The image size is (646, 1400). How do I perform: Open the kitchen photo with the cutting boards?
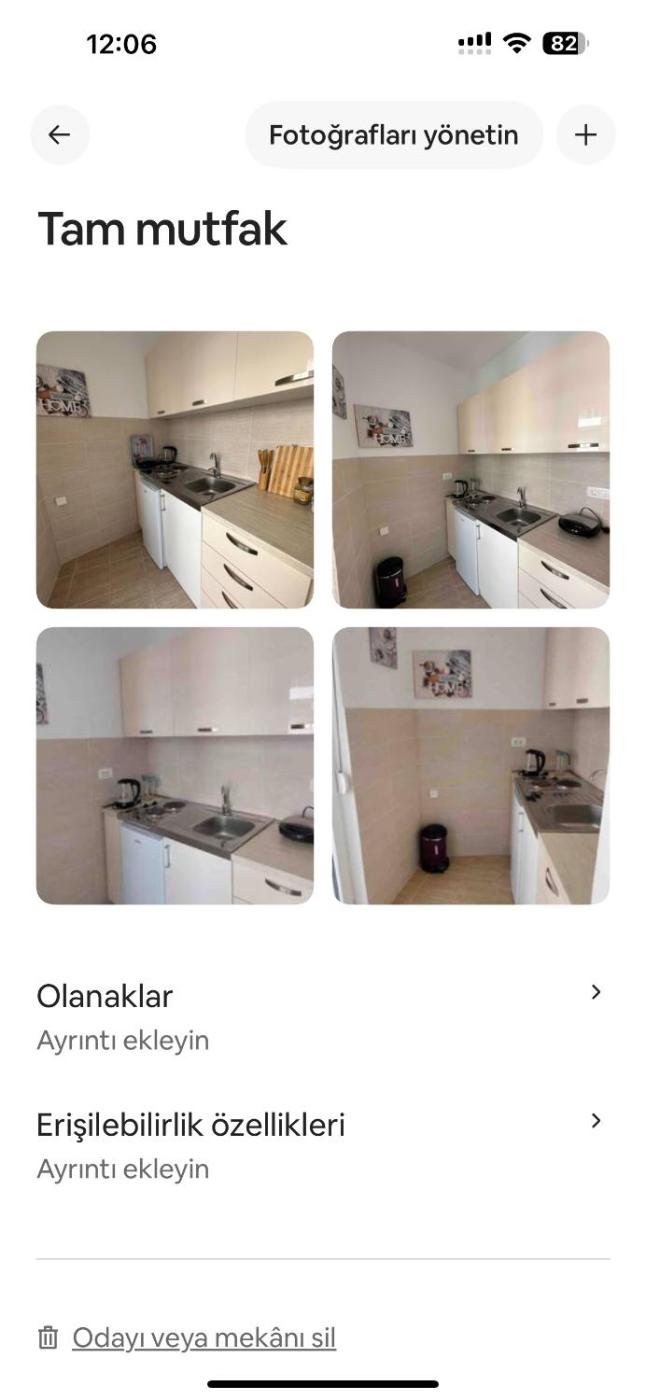[175, 470]
